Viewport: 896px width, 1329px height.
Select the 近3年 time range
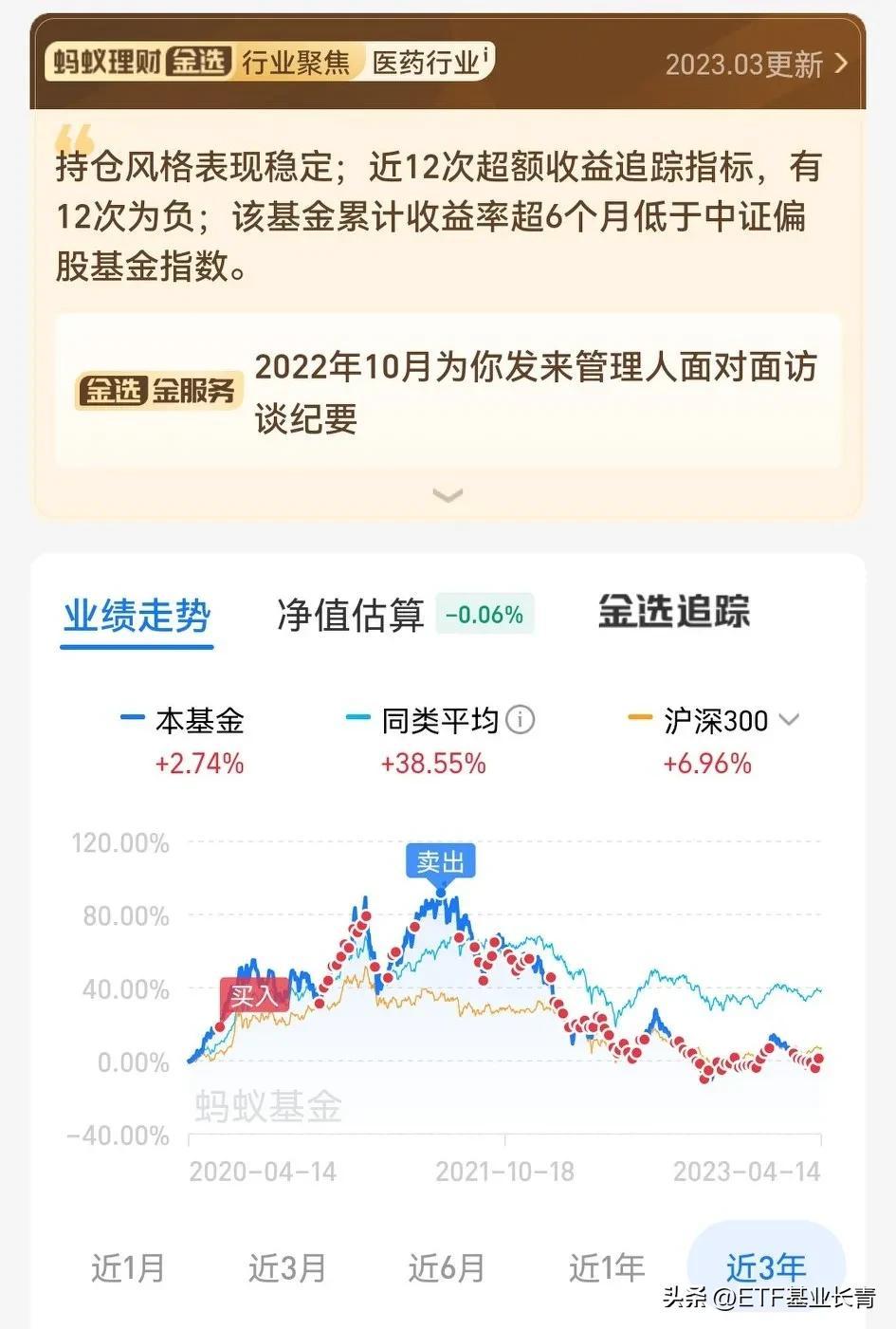pos(766,1267)
